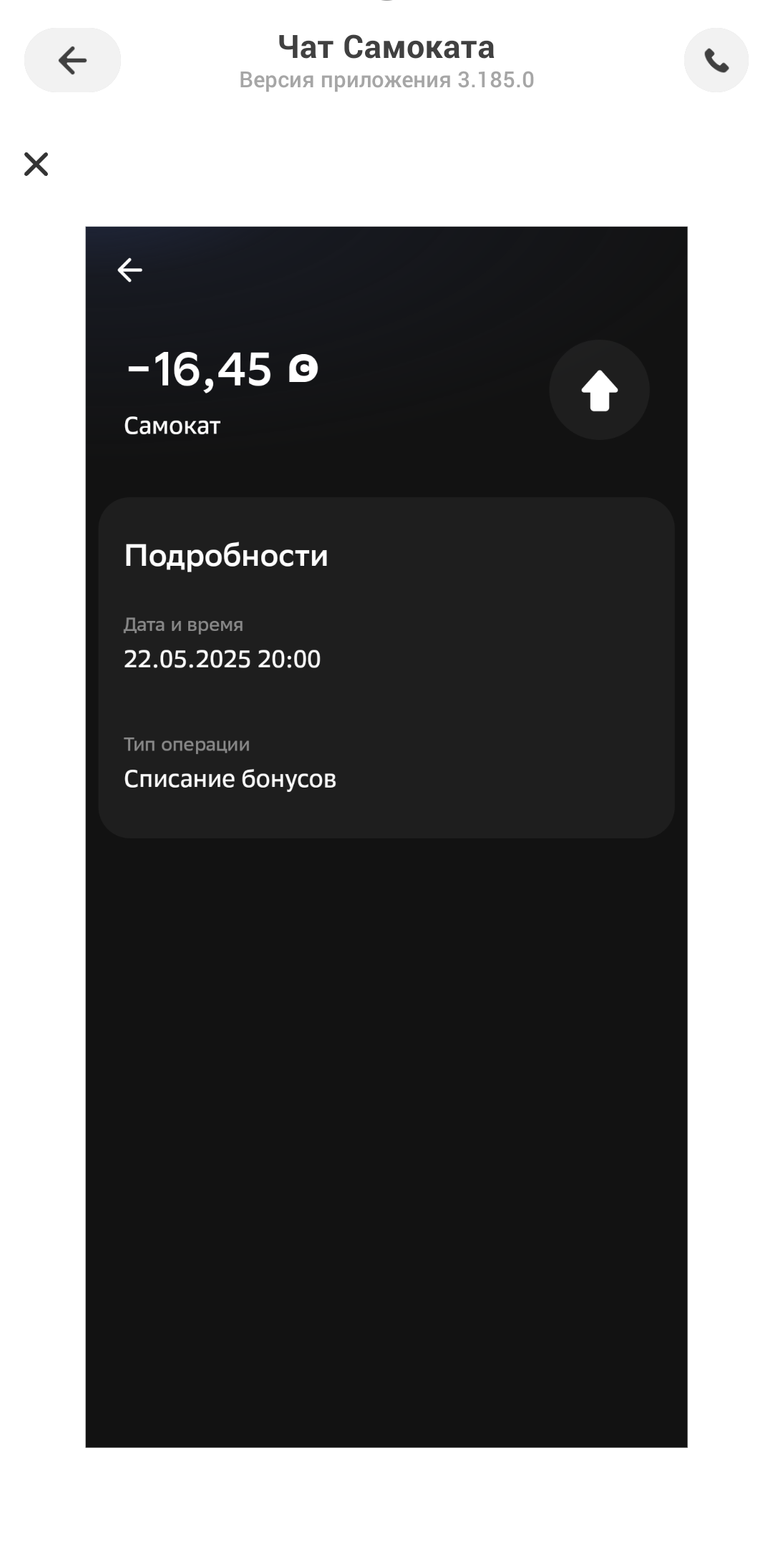Go back from Чат Самоката
Screen dimensions: 773x1568
click(72, 60)
